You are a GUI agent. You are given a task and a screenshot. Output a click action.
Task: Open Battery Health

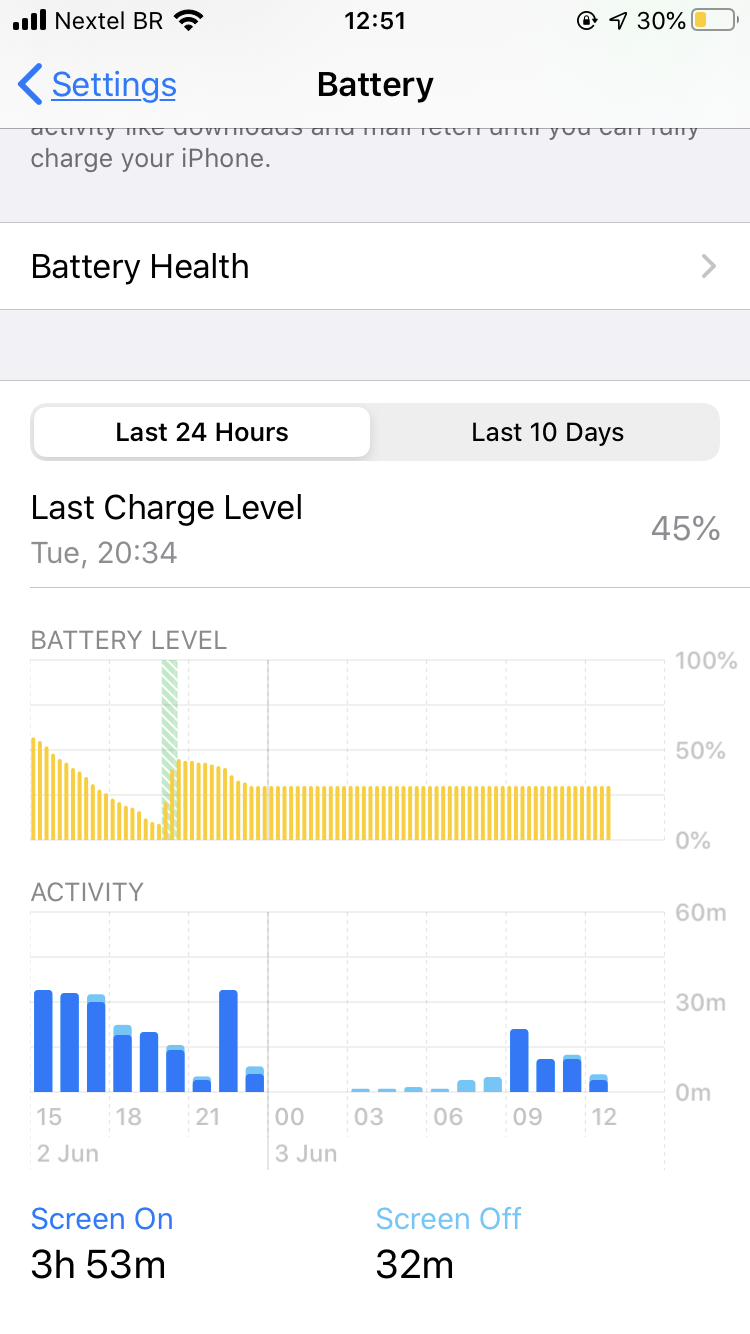(x=374, y=266)
